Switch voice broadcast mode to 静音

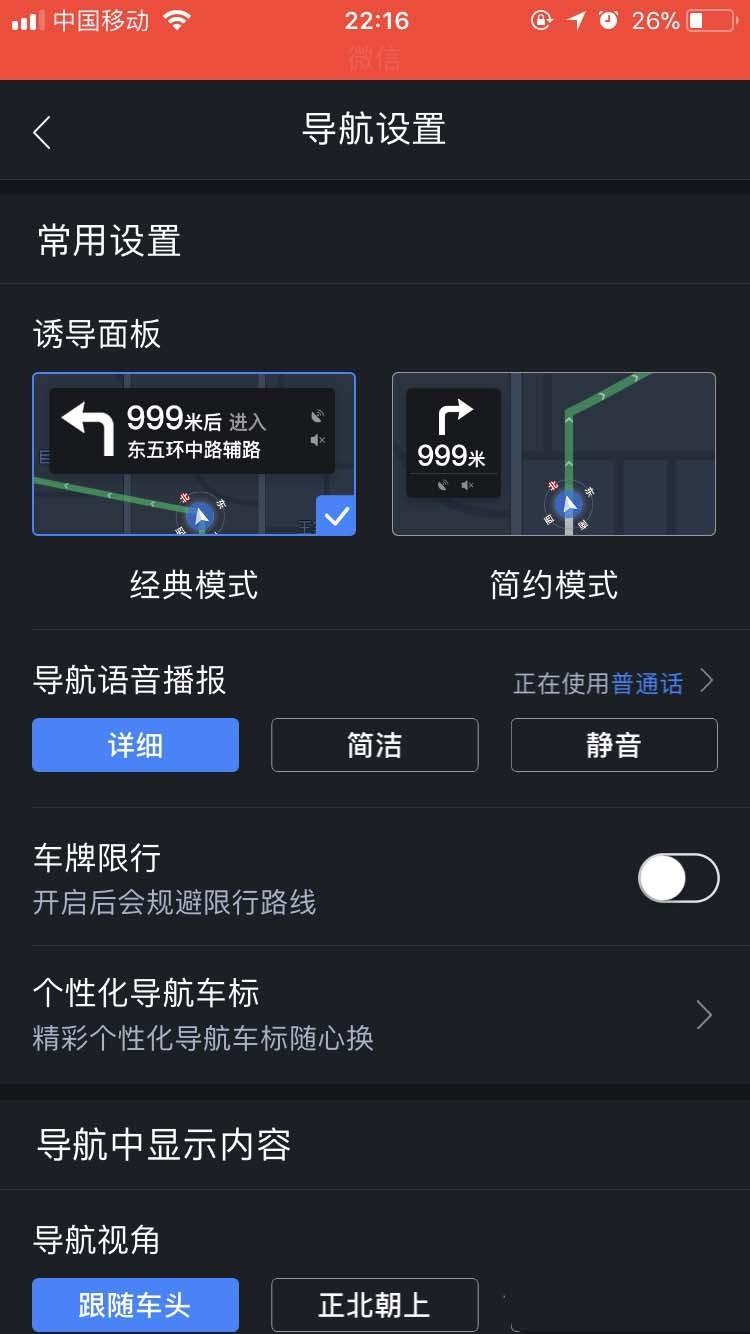[x=613, y=744]
